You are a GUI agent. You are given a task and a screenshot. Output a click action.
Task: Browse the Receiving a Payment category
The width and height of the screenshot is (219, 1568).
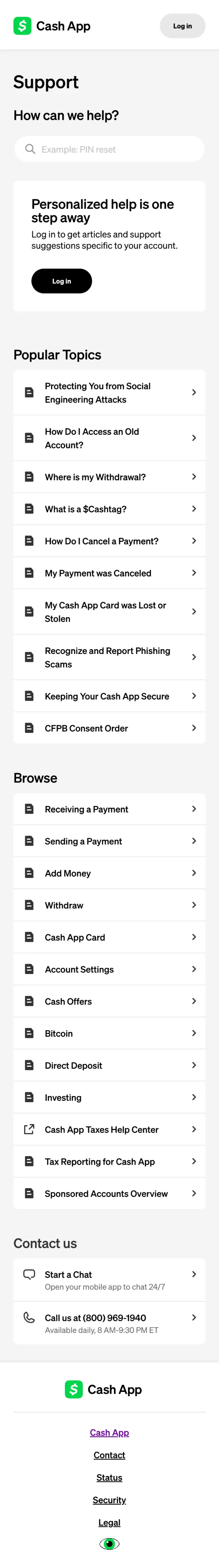[x=109, y=809]
